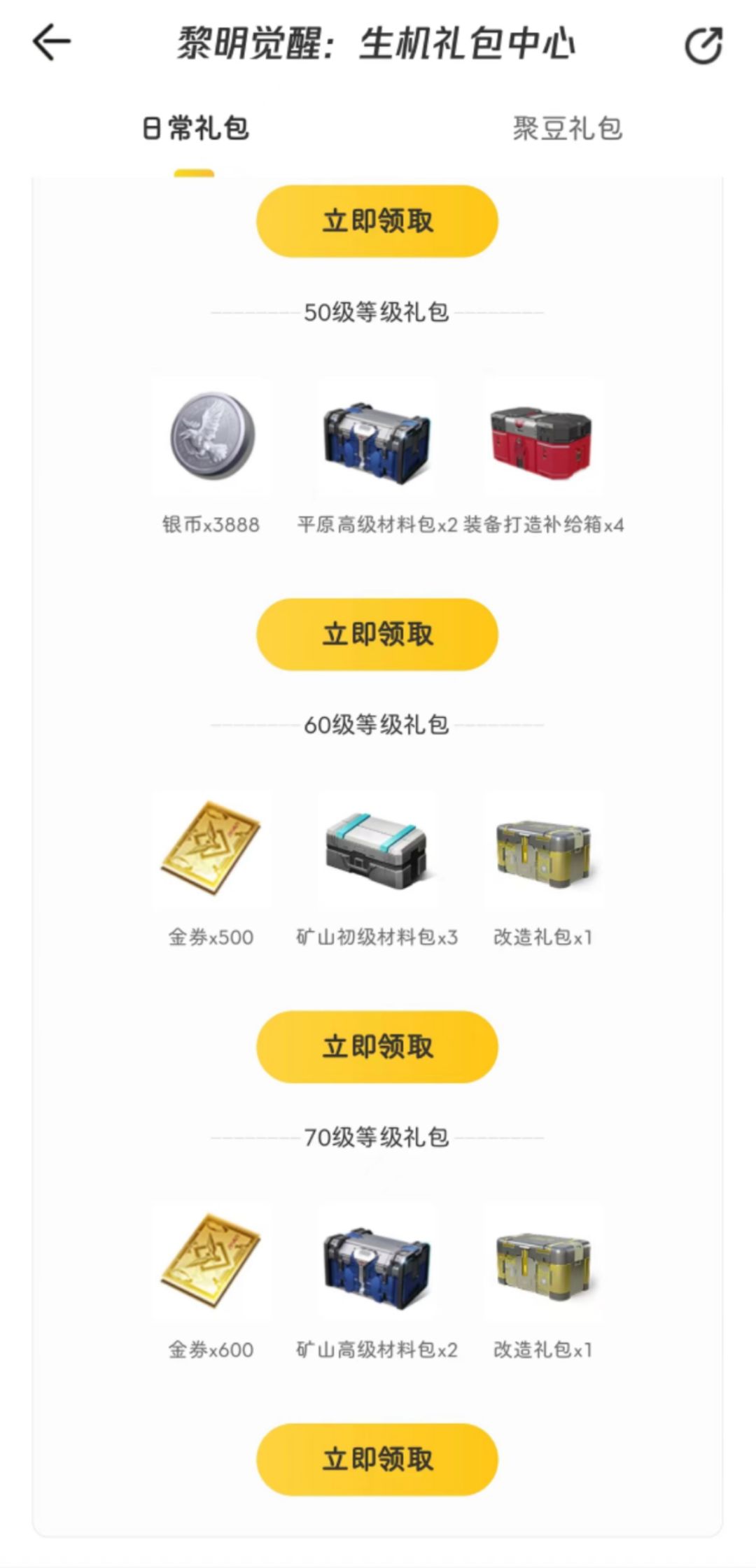Go back using the top-left arrow
The width and height of the screenshot is (756, 1568).
tap(52, 43)
